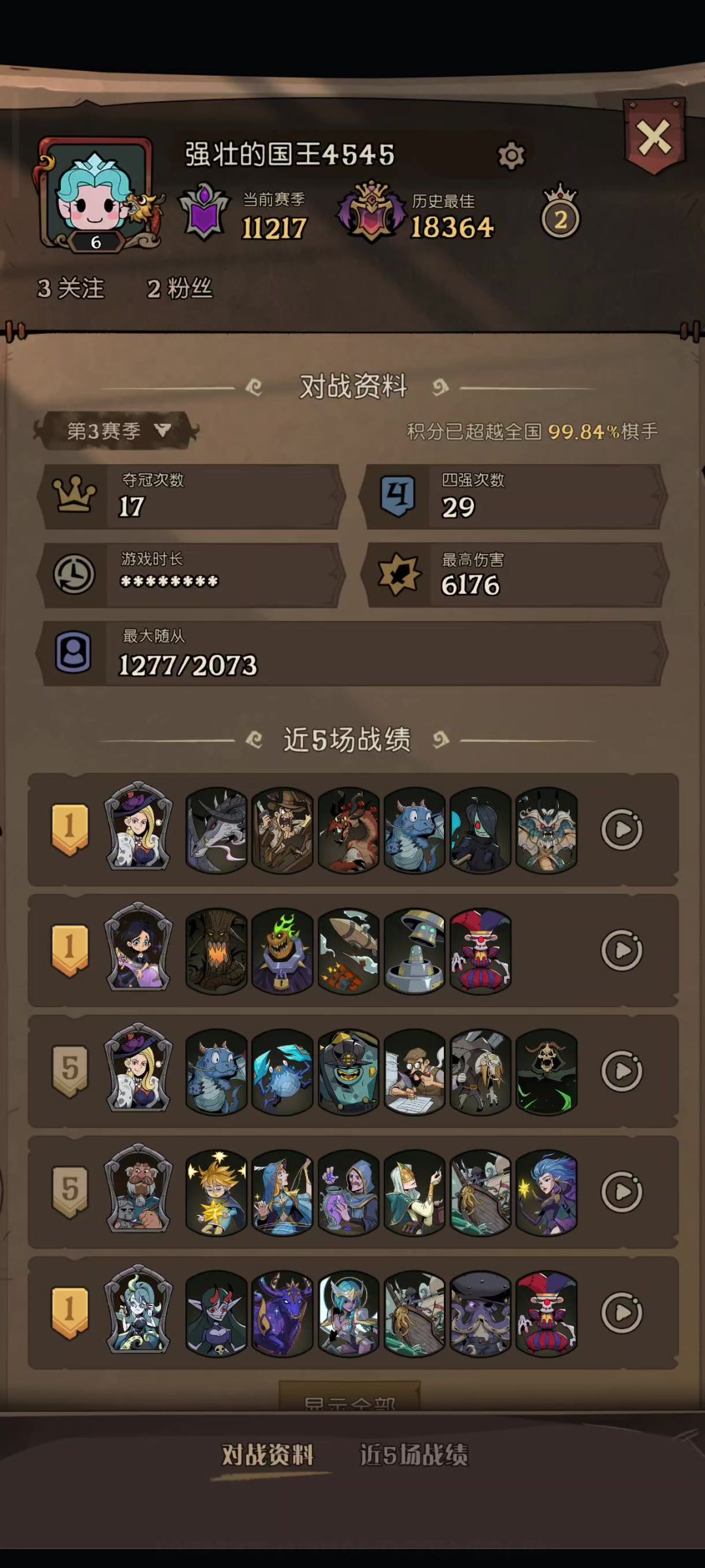Play replay of the third match record
The image size is (705, 1568).
pos(621,1071)
